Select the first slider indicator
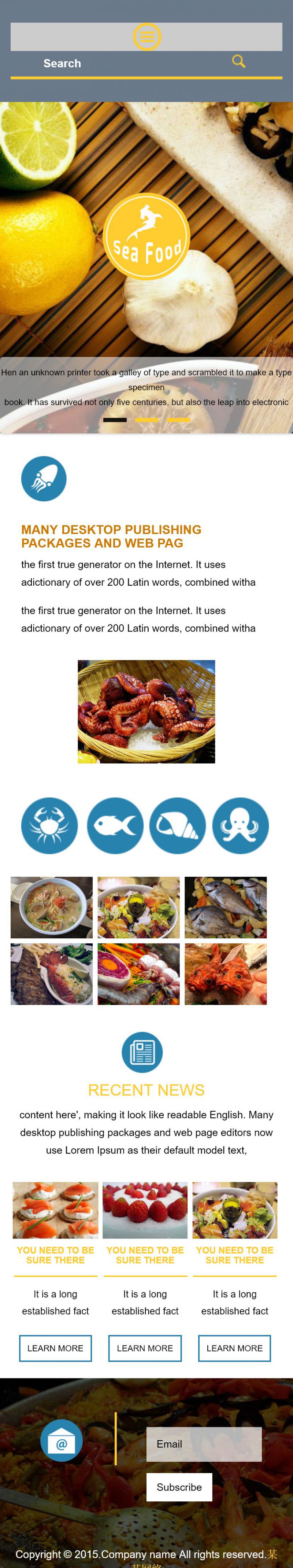The height and width of the screenshot is (1568, 293). click(115, 419)
